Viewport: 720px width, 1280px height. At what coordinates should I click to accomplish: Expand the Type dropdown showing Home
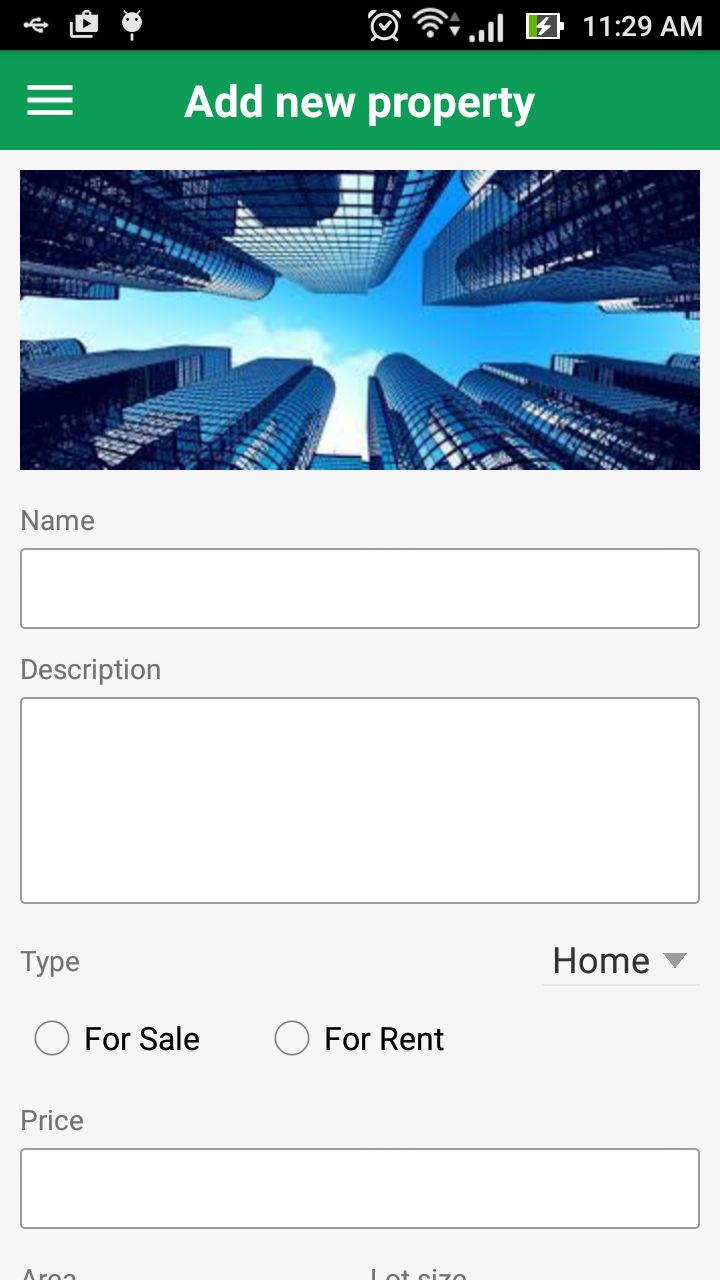tap(620, 961)
